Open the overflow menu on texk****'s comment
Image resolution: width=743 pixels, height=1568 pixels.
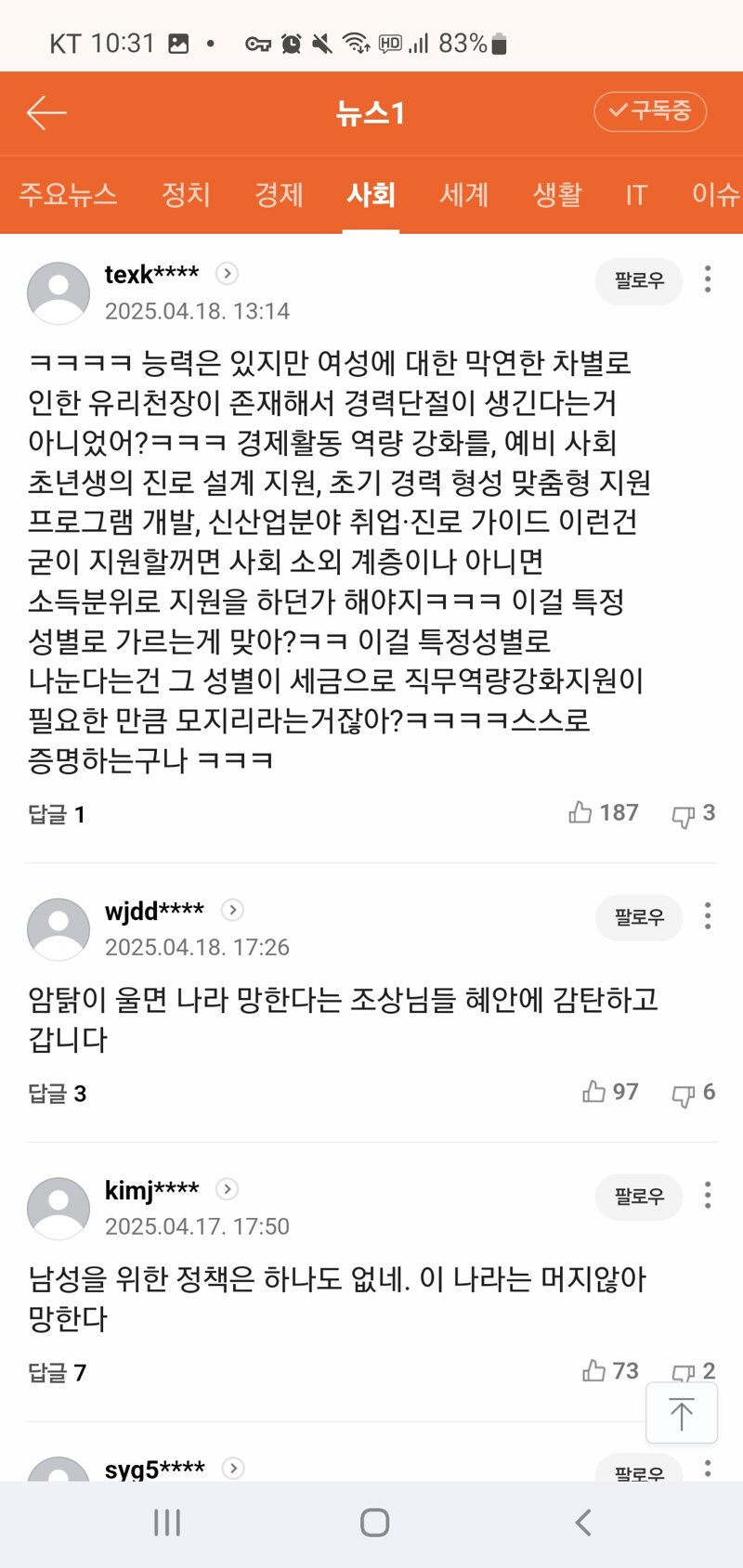click(x=708, y=279)
